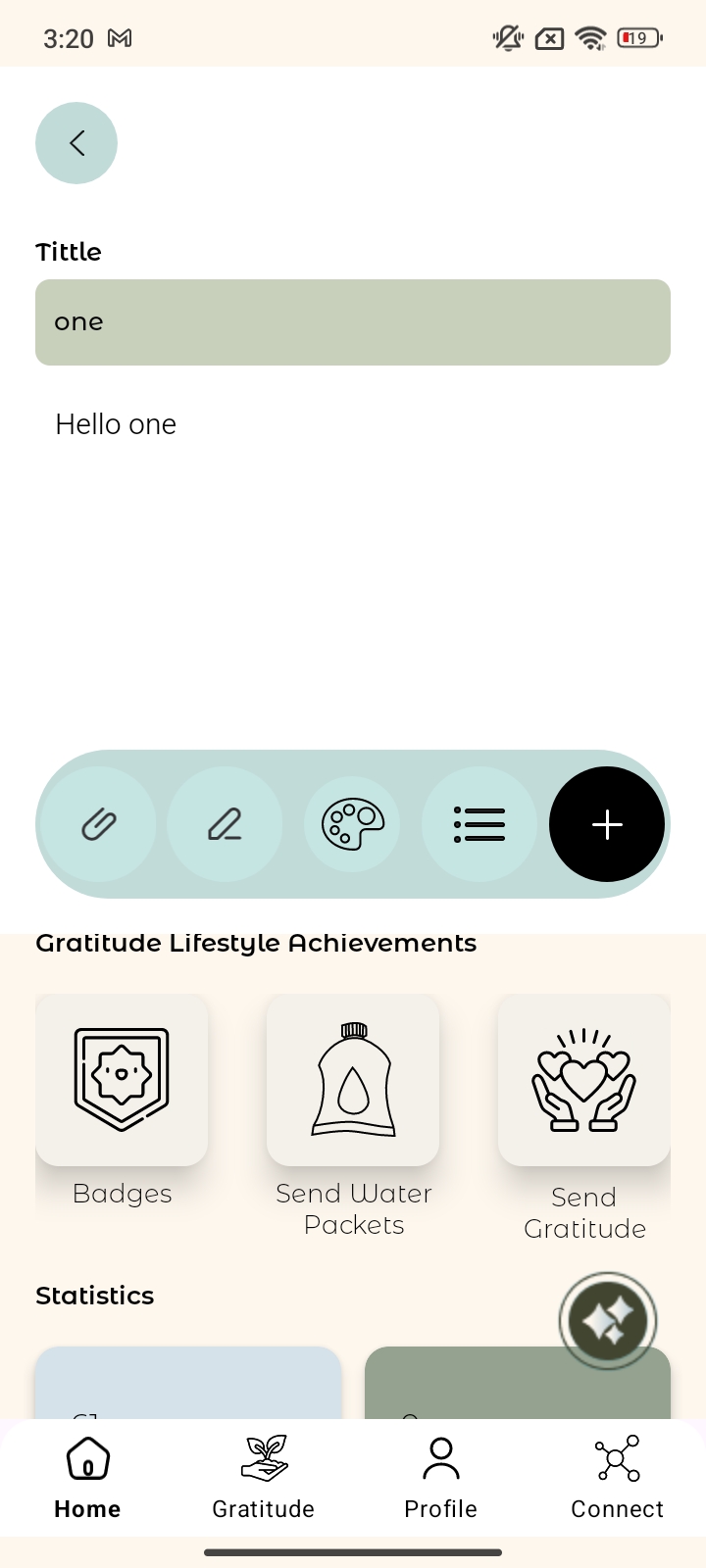Image resolution: width=706 pixels, height=1568 pixels.
Task: Insert a bullet list
Action: click(479, 824)
